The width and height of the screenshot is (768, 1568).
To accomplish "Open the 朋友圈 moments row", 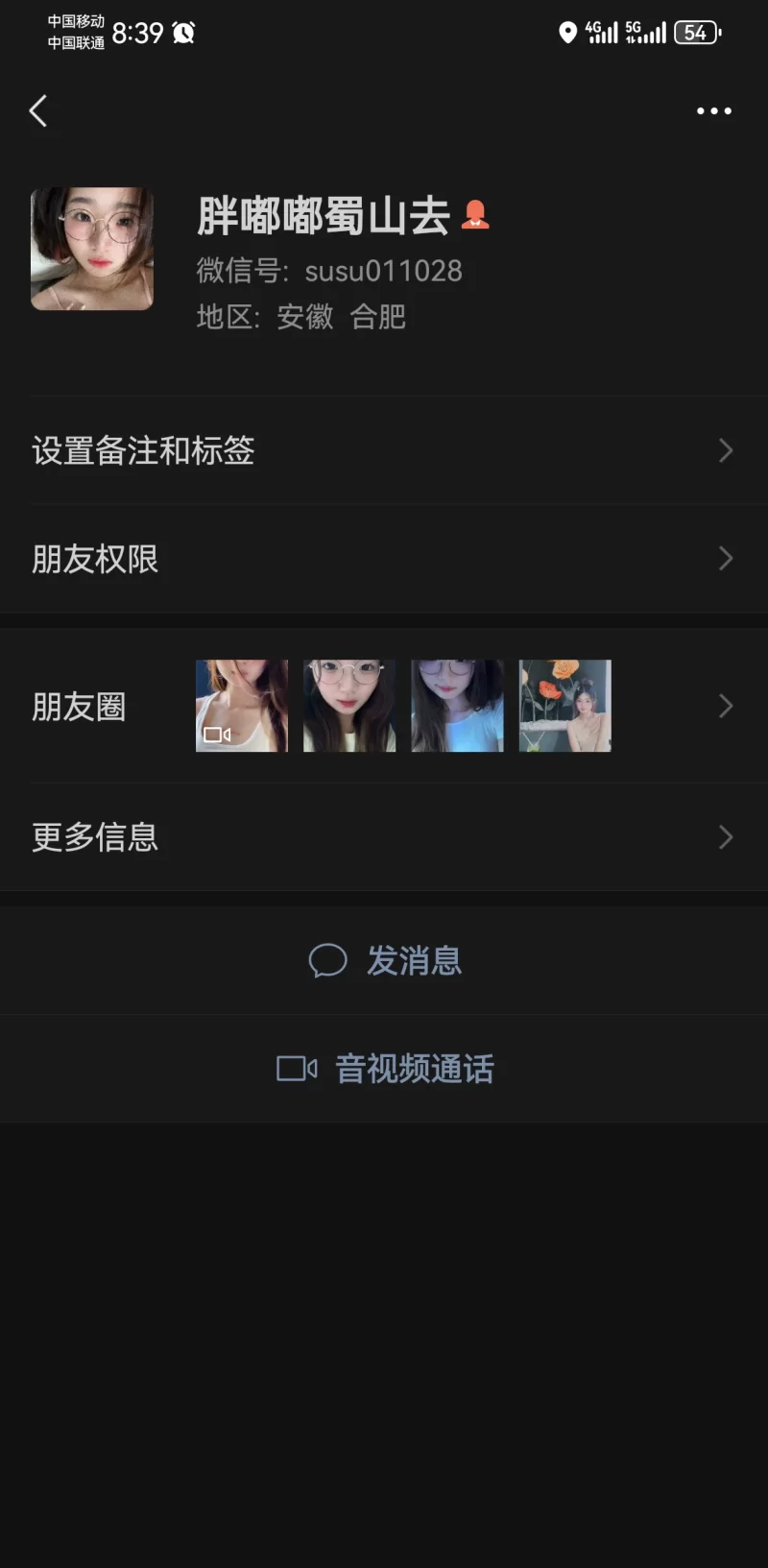I will (384, 707).
